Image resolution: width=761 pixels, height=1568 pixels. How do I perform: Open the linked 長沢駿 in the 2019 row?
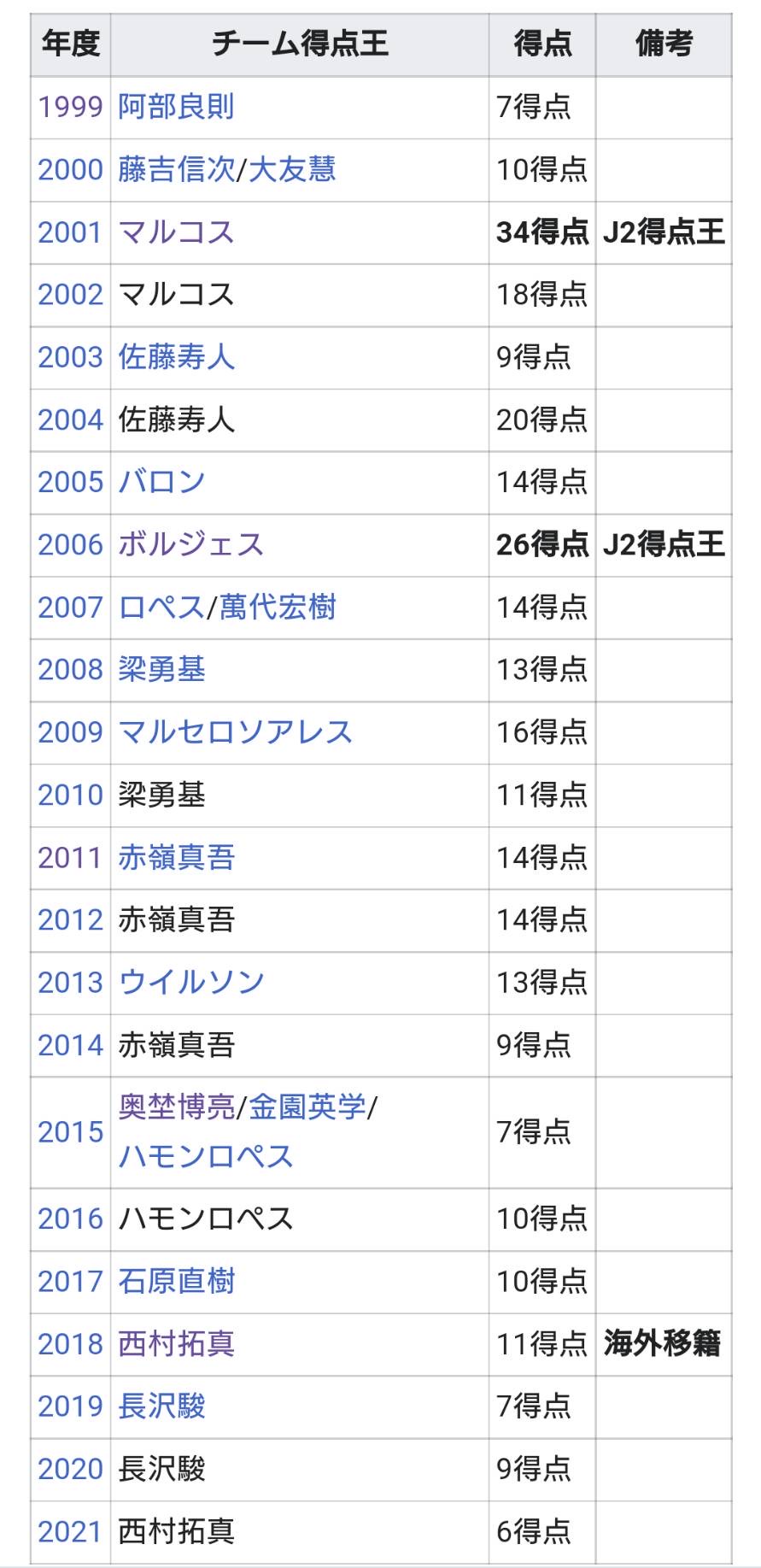point(161,1407)
